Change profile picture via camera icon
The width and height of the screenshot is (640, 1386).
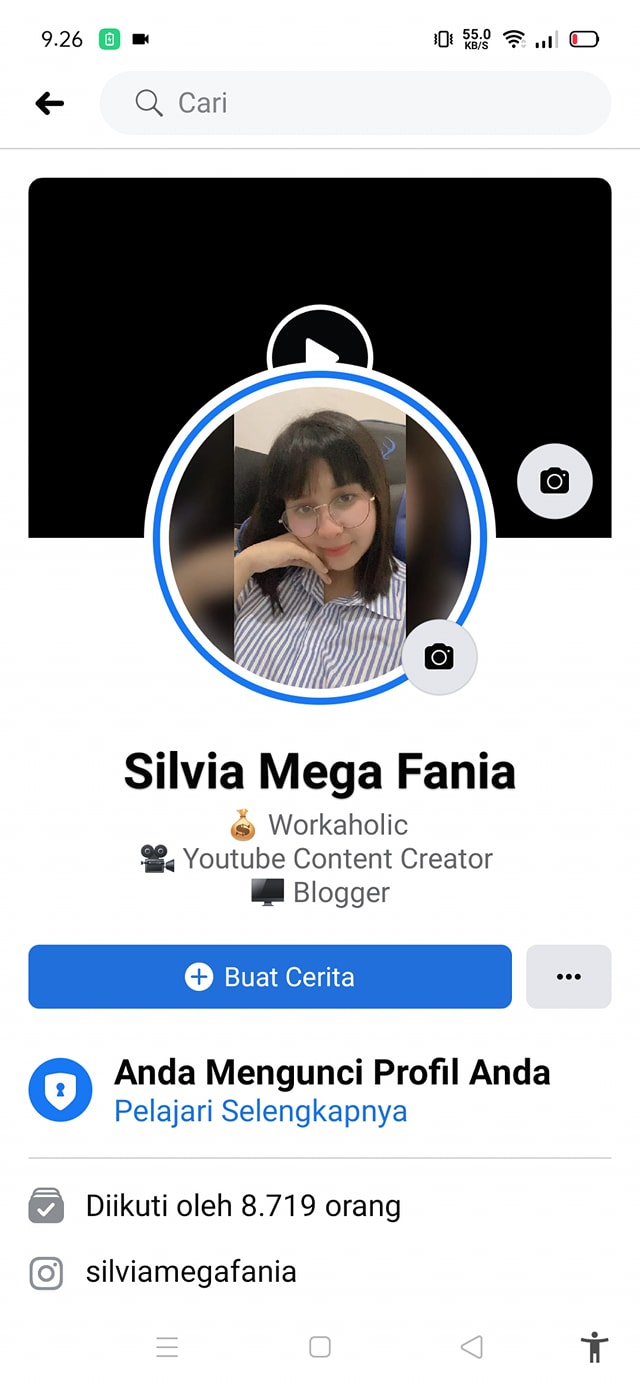pyautogui.click(x=439, y=657)
